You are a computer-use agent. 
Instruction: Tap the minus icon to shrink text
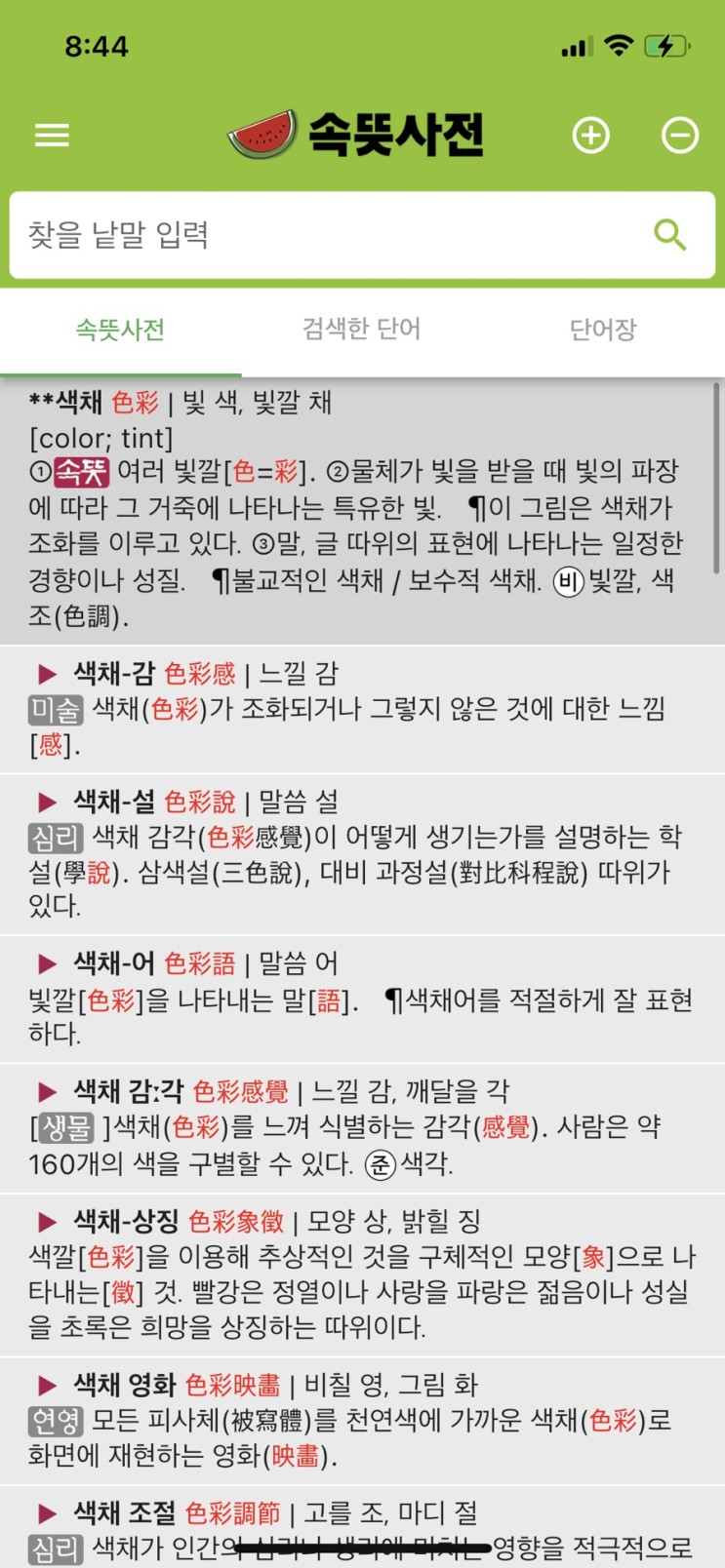click(x=679, y=136)
